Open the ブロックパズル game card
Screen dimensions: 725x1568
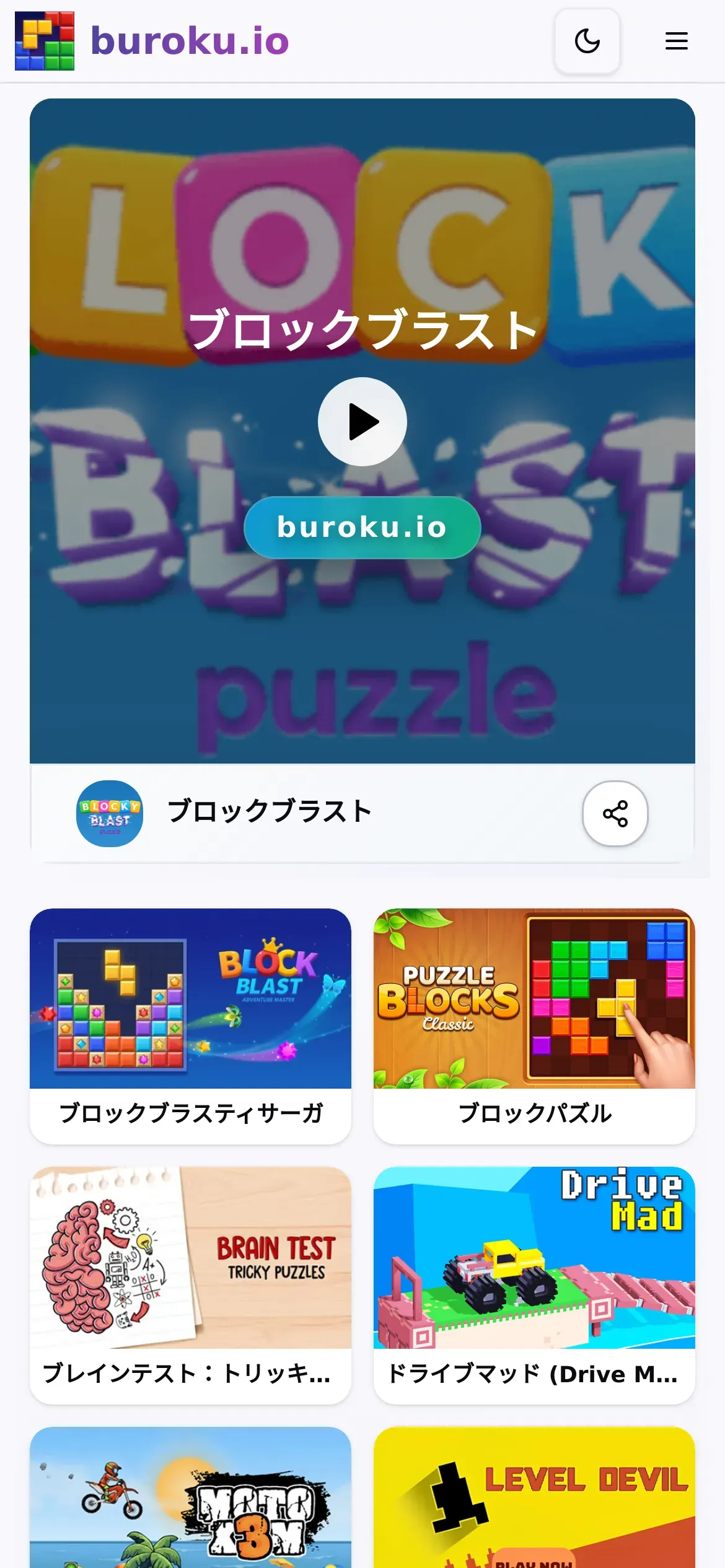pos(534,1026)
